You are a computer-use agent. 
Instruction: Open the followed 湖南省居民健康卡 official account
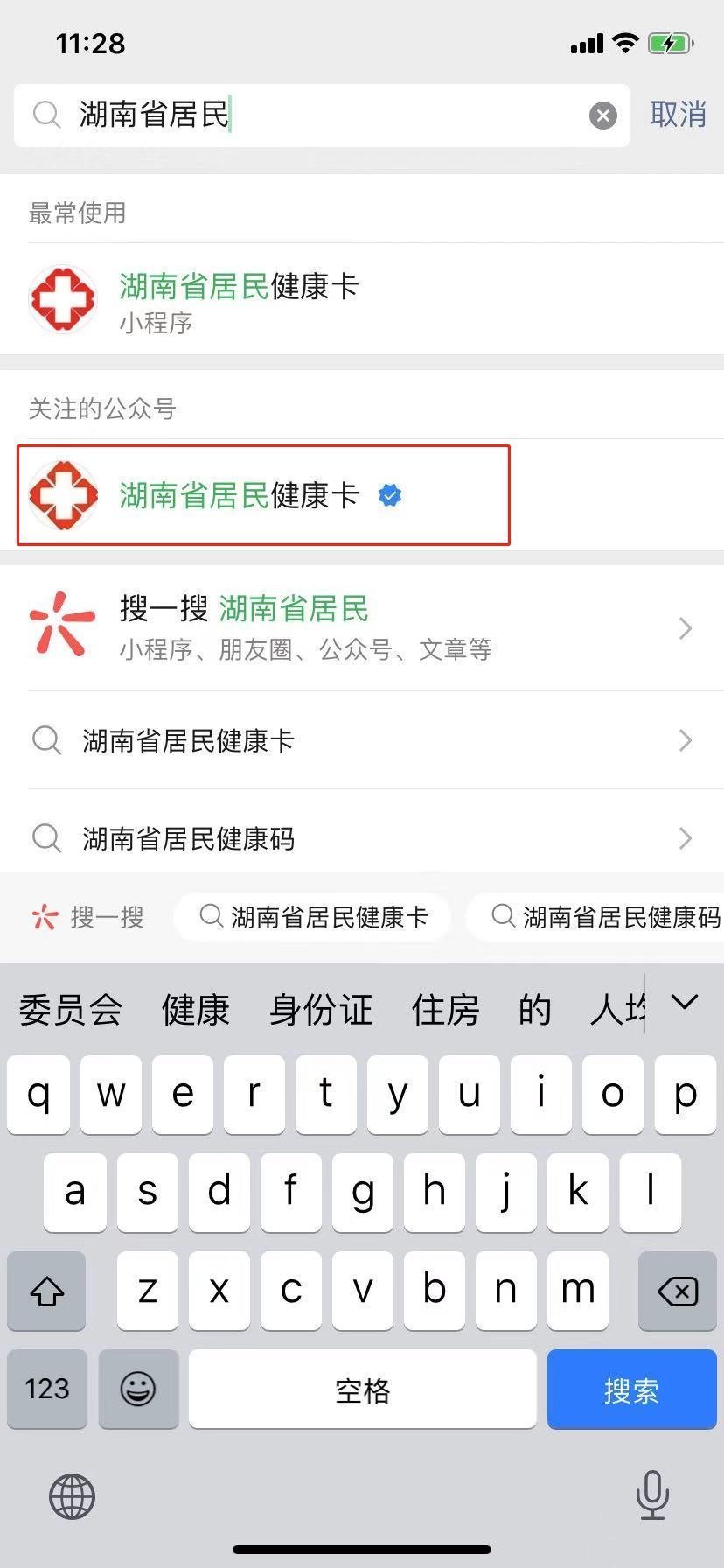[x=262, y=495]
